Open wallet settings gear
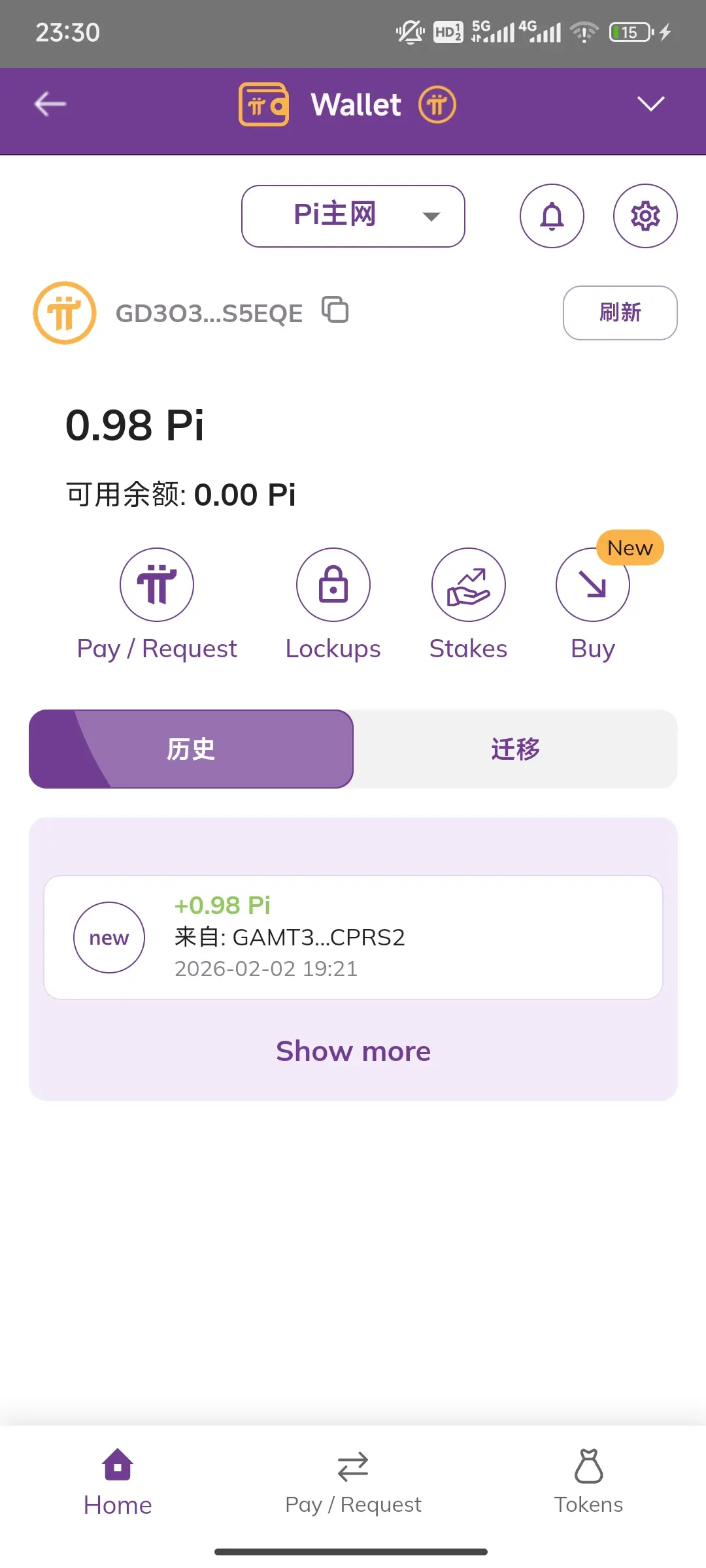 (645, 216)
